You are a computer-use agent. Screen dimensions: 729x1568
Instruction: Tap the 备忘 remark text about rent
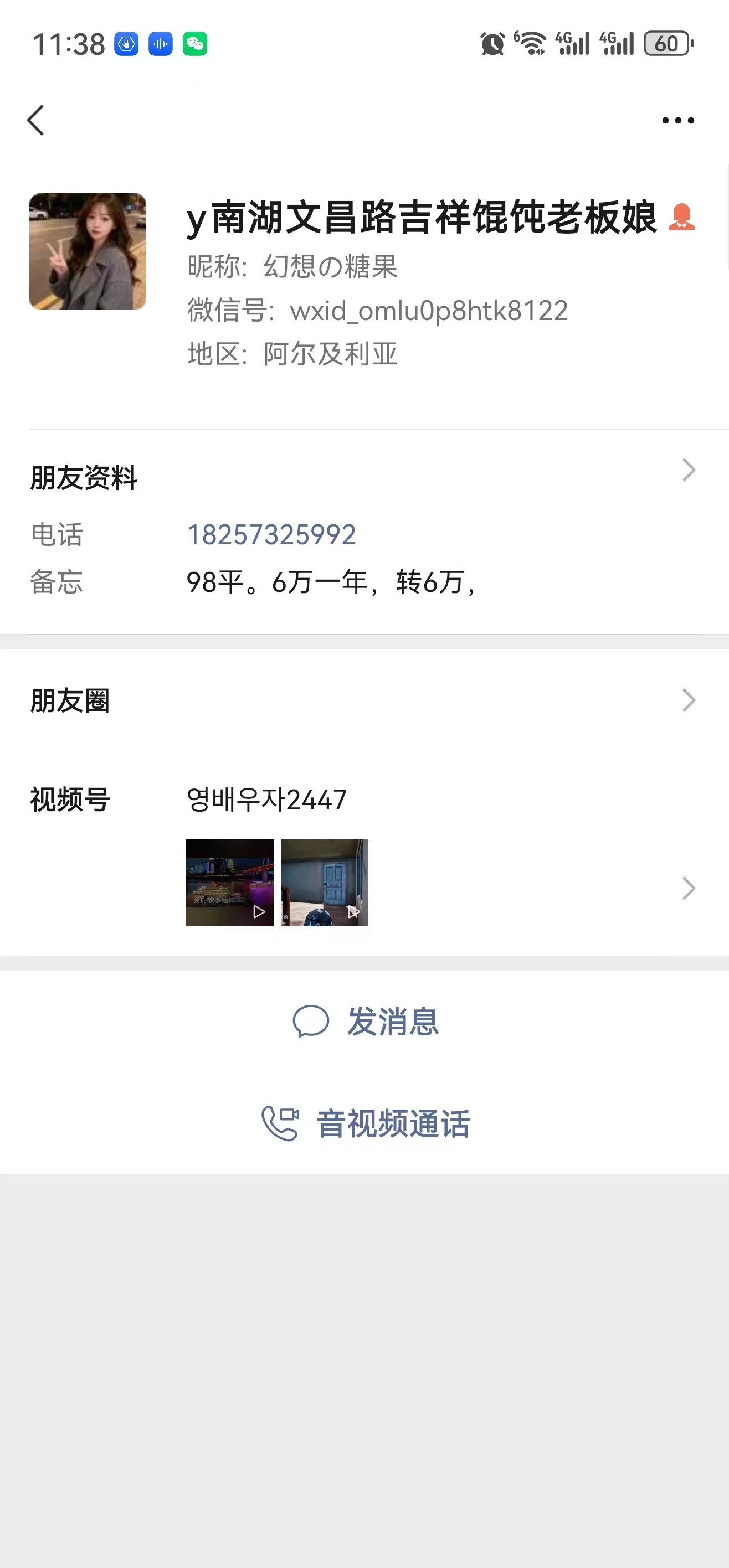point(332,582)
